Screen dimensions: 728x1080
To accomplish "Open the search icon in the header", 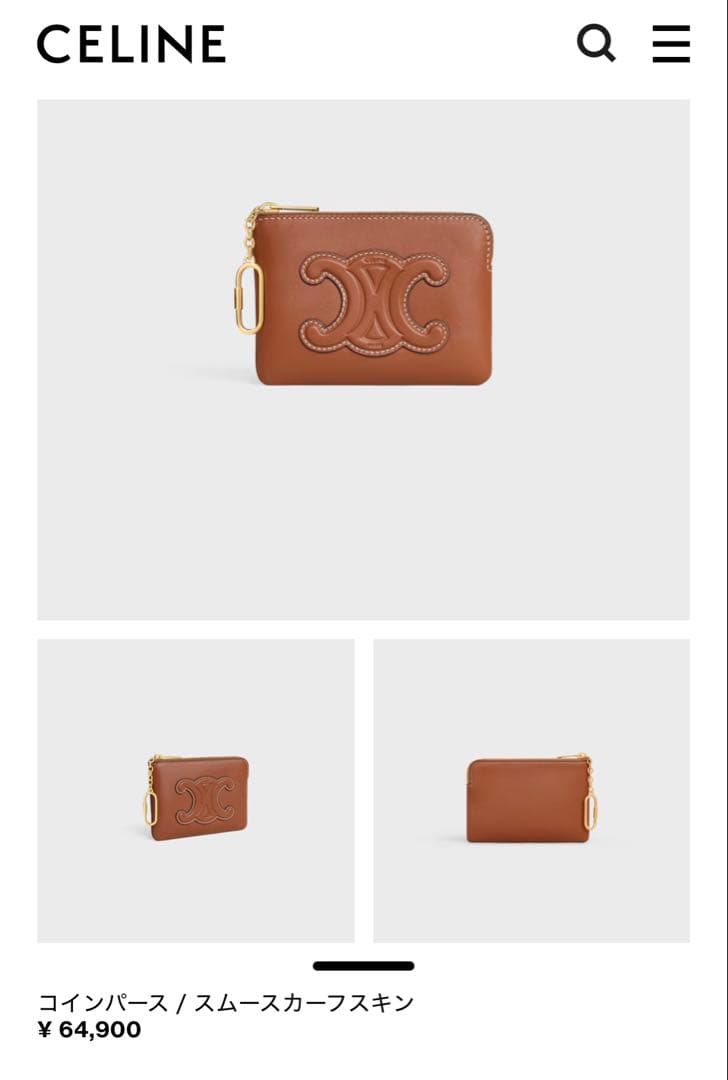I will [596, 43].
